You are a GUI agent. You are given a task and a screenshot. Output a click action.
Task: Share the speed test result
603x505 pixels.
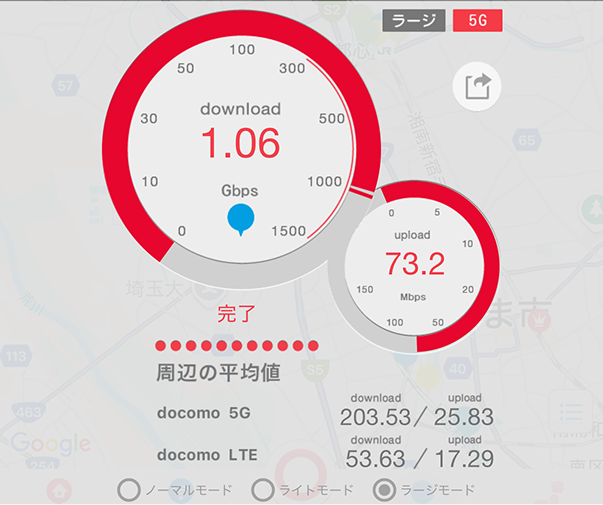pyautogui.click(x=477, y=86)
